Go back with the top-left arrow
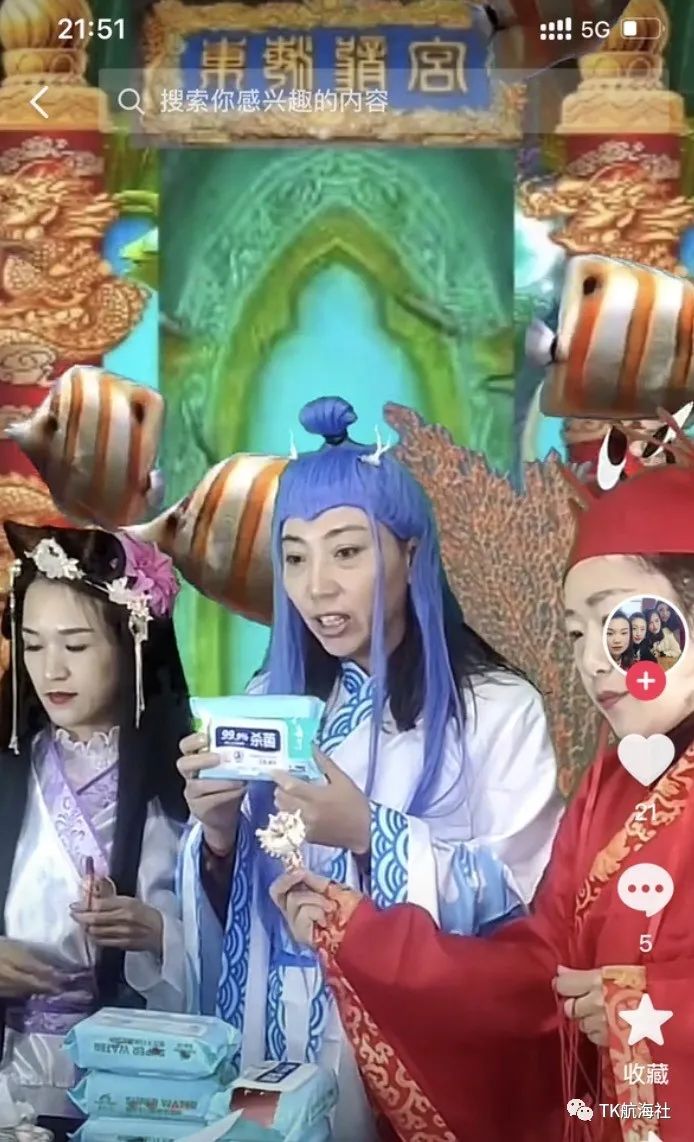Viewport: 694px width, 1142px height. (39, 102)
